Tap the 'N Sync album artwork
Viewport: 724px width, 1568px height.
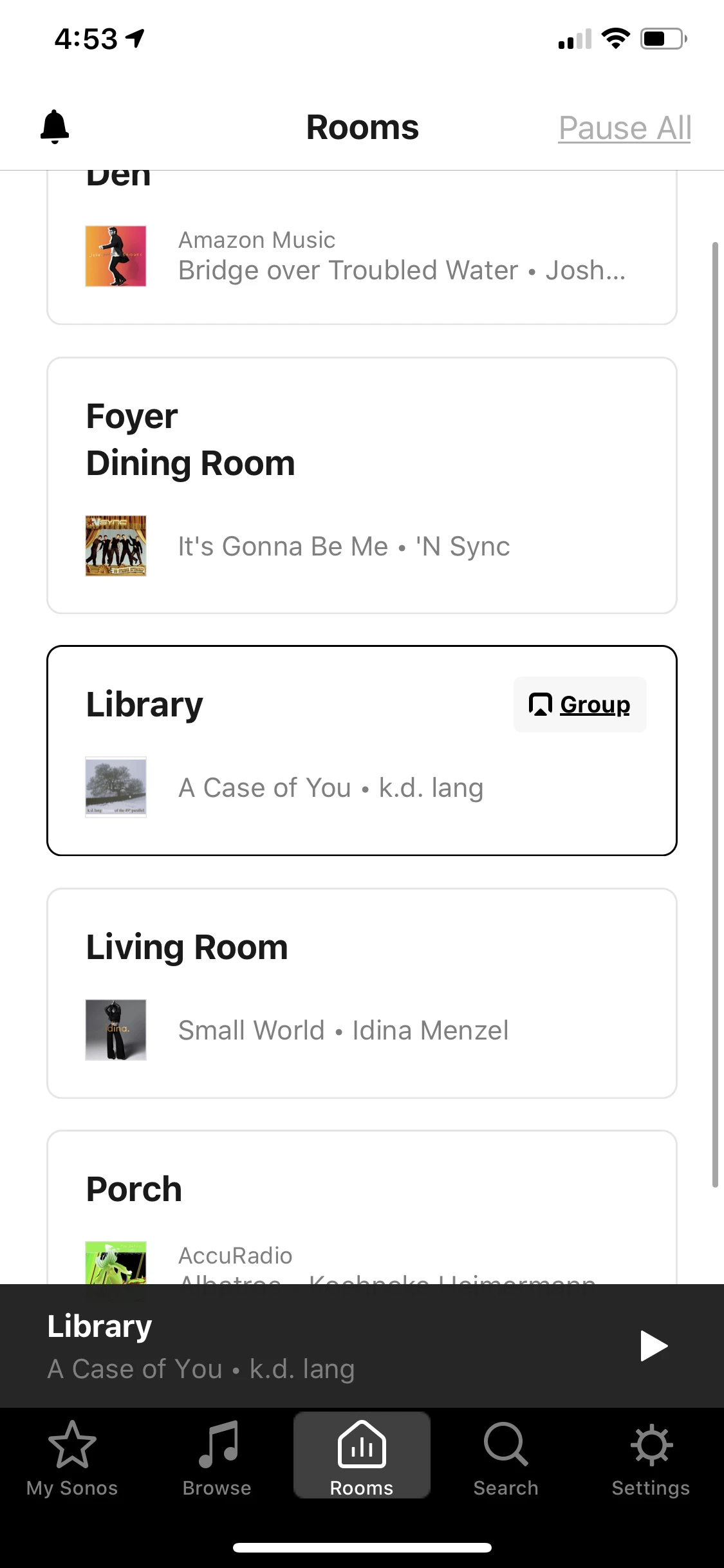point(116,546)
